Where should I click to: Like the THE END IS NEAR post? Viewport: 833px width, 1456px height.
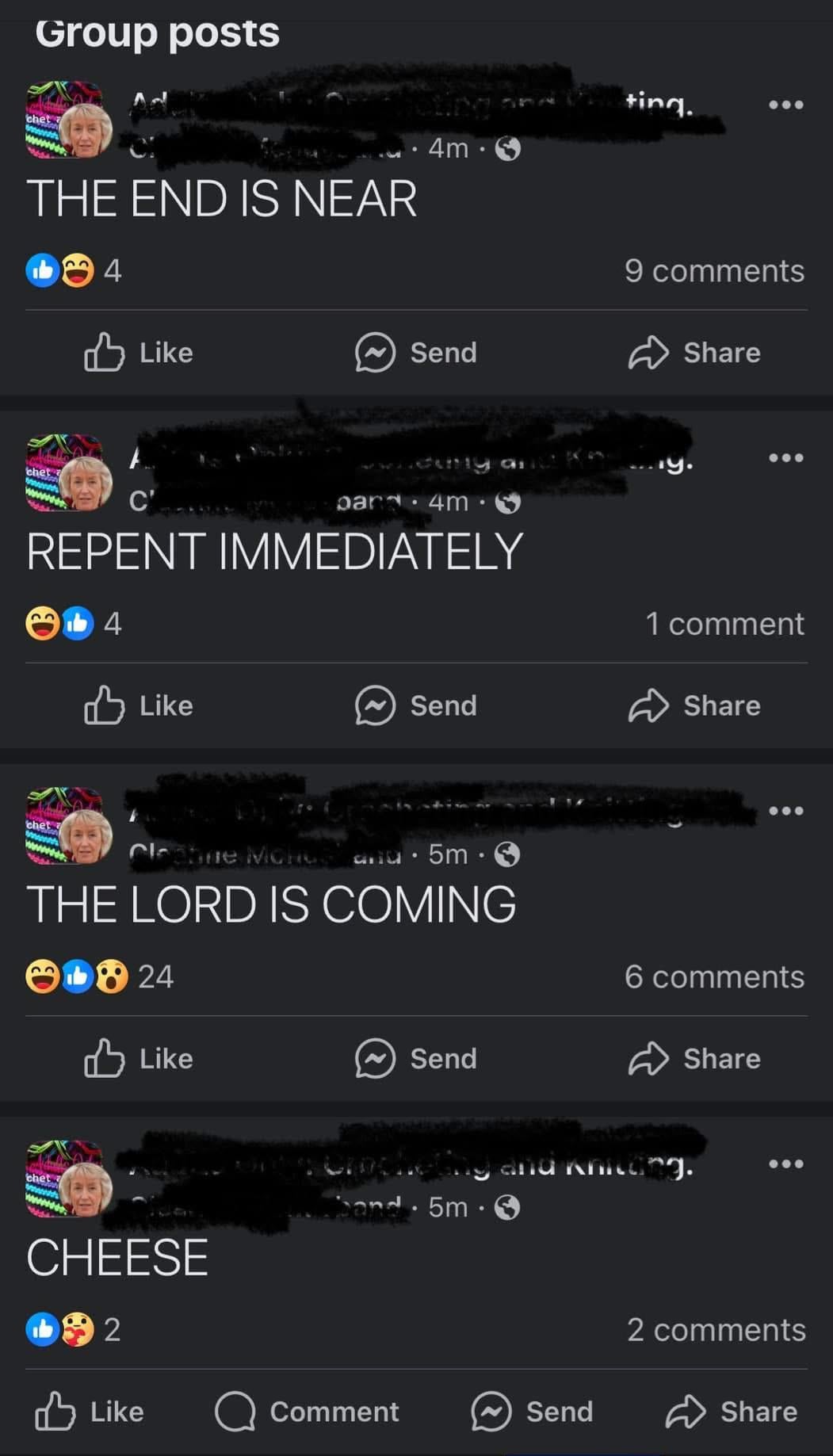(x=139, y=353)
